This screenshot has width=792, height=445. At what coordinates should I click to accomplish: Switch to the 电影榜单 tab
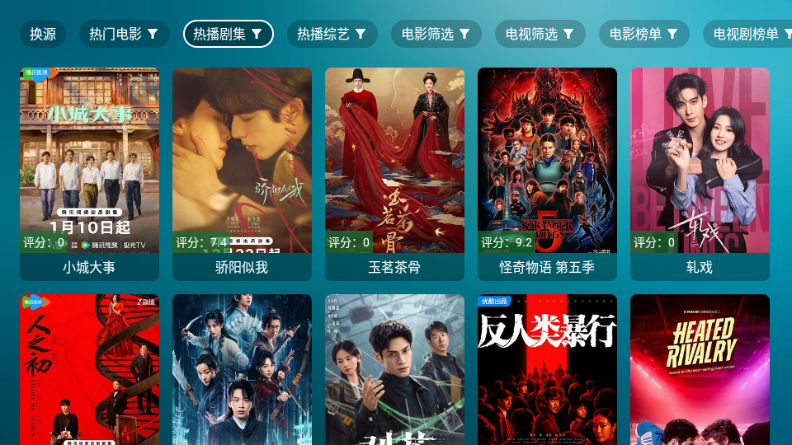[x=644, y=34]
